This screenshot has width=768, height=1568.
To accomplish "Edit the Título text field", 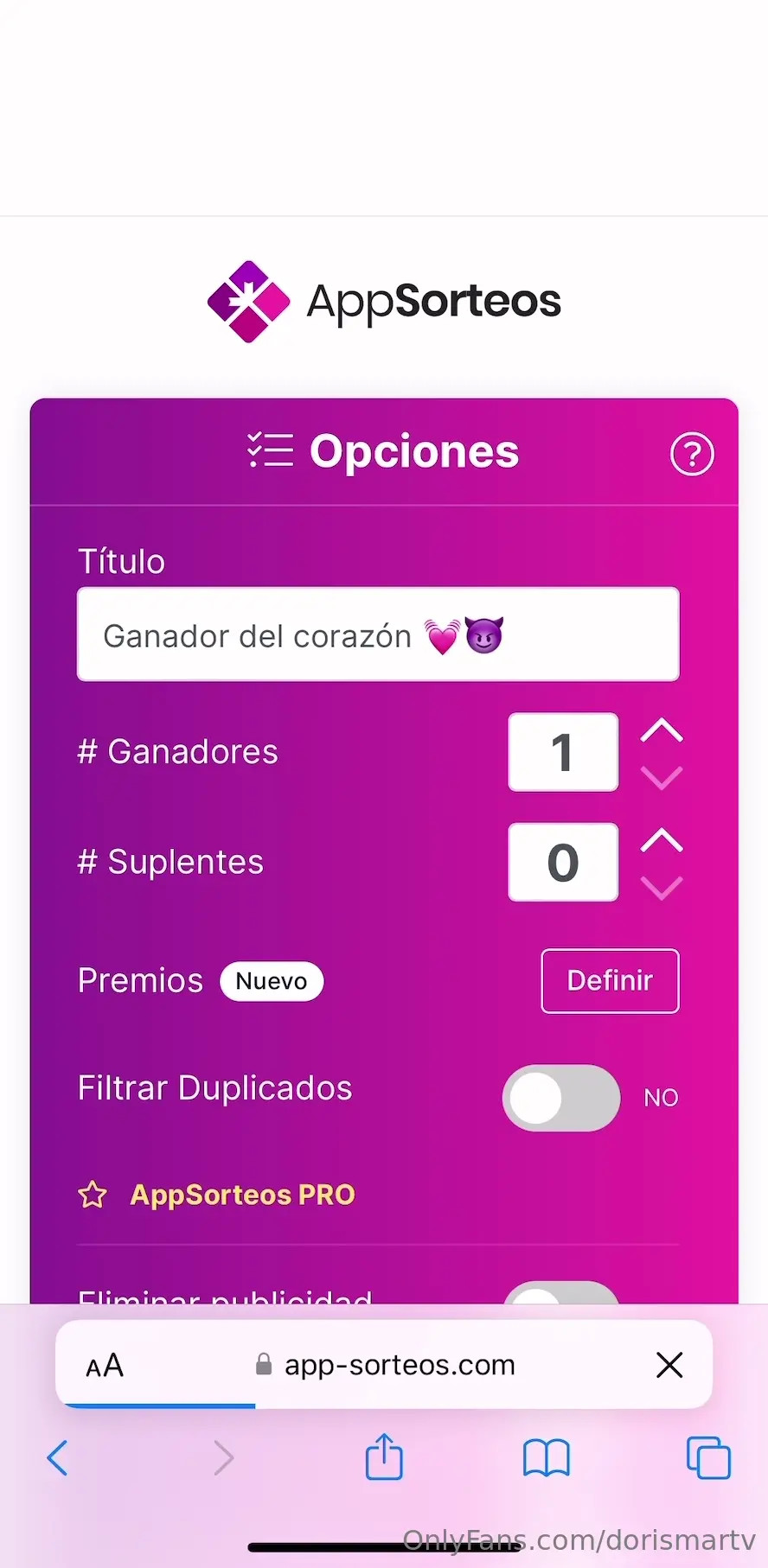I will [378, 635].
